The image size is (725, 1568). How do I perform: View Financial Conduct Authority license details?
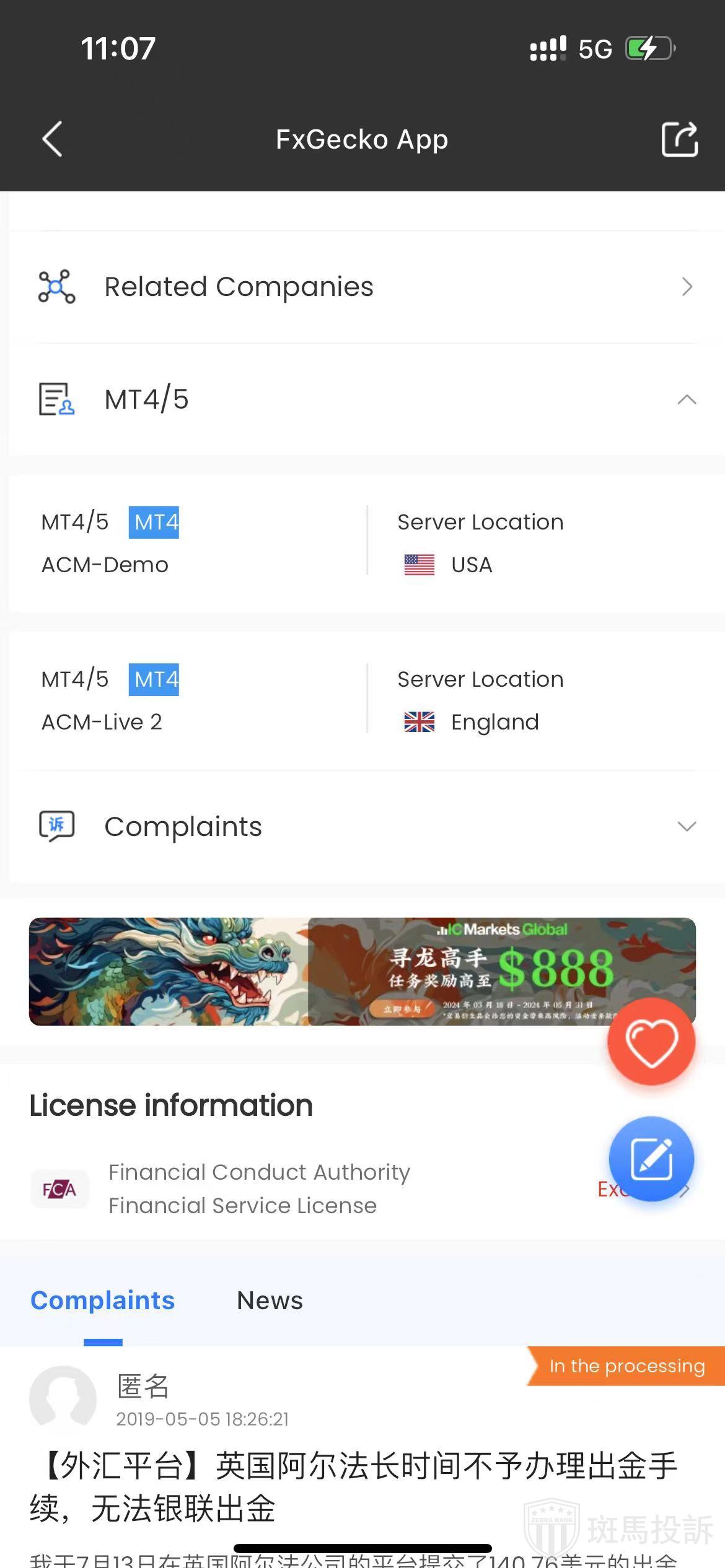[x=260, y=1189]
